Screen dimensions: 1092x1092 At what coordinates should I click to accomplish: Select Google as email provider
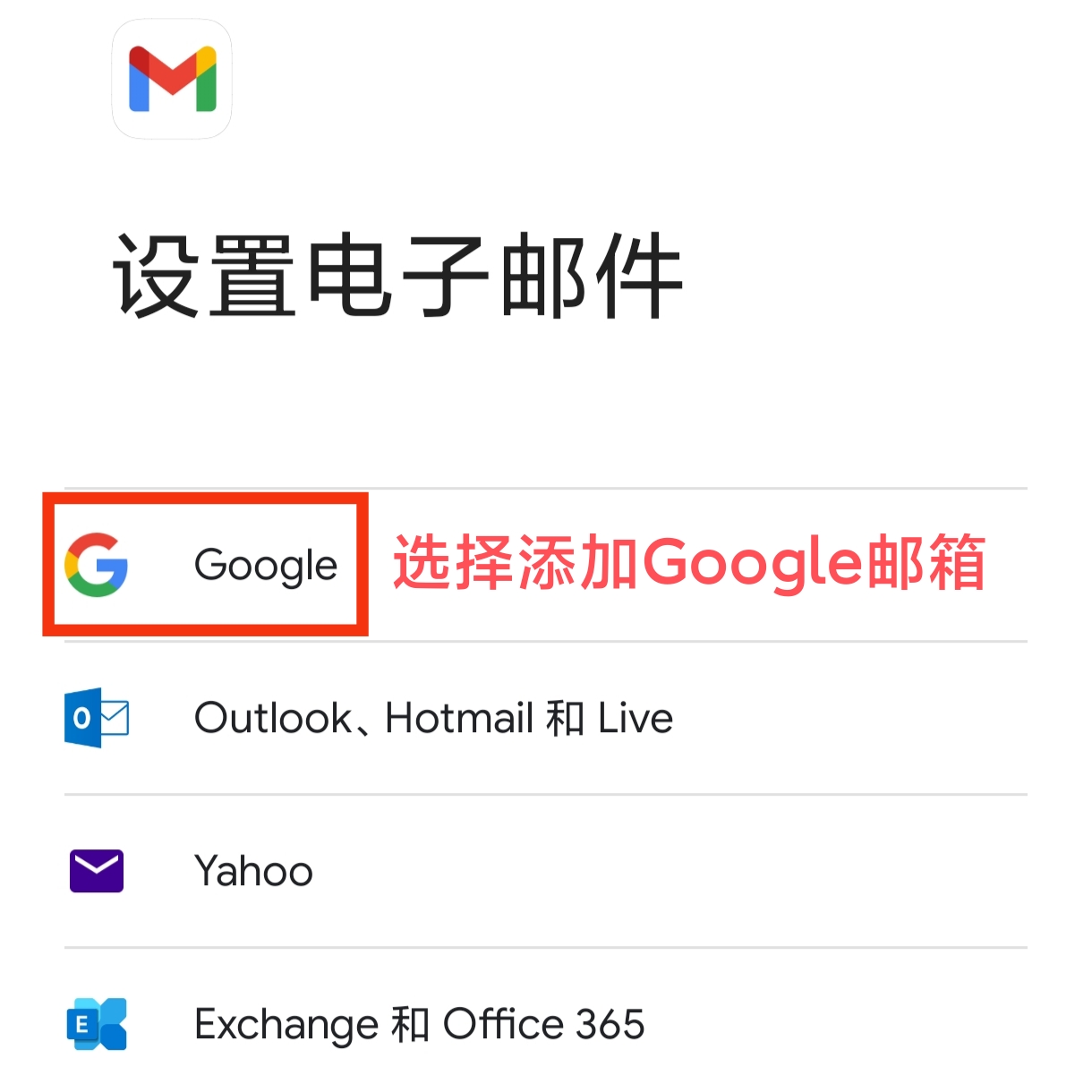[265, 566]
